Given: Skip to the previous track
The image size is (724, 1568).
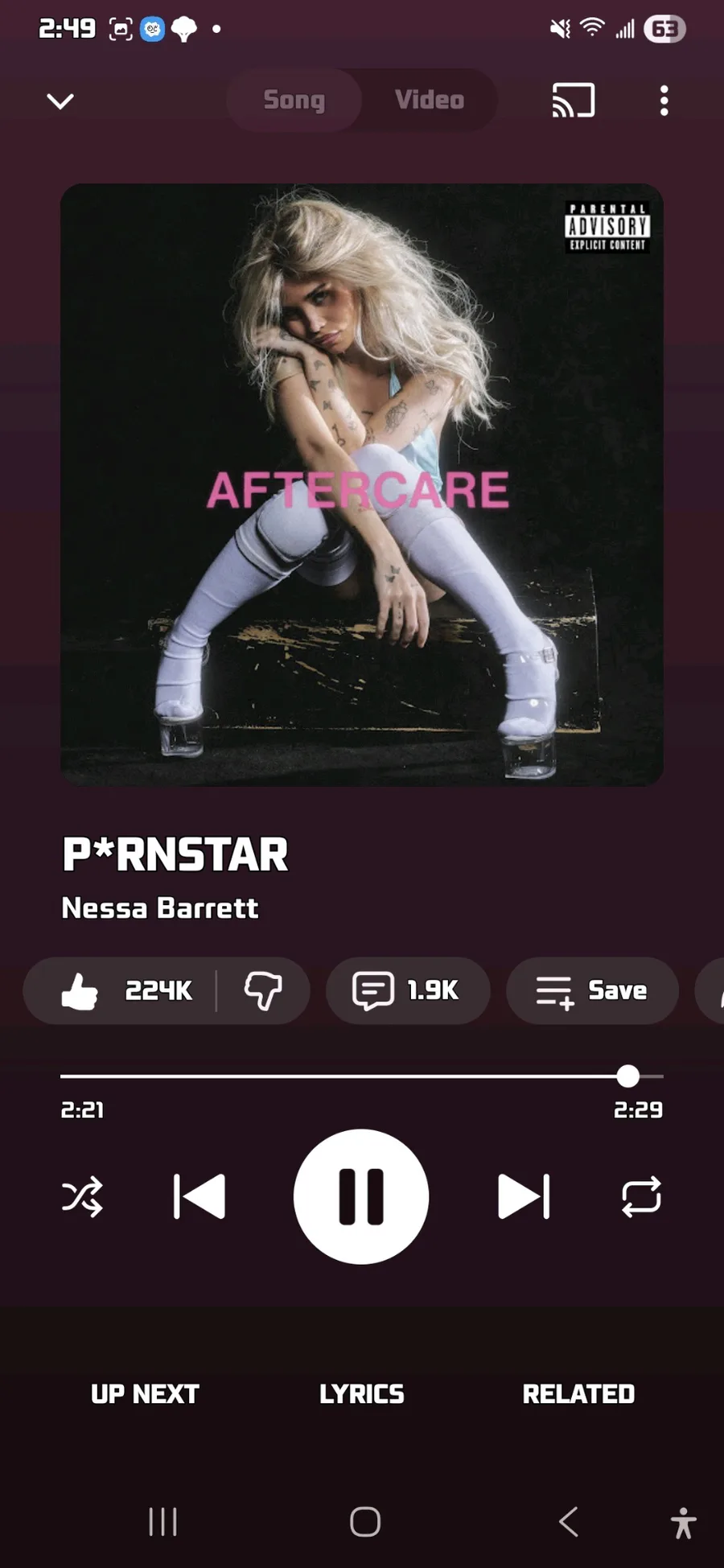Looking at the screenshot, I should pyautogui.click(x=200, y=1196).
